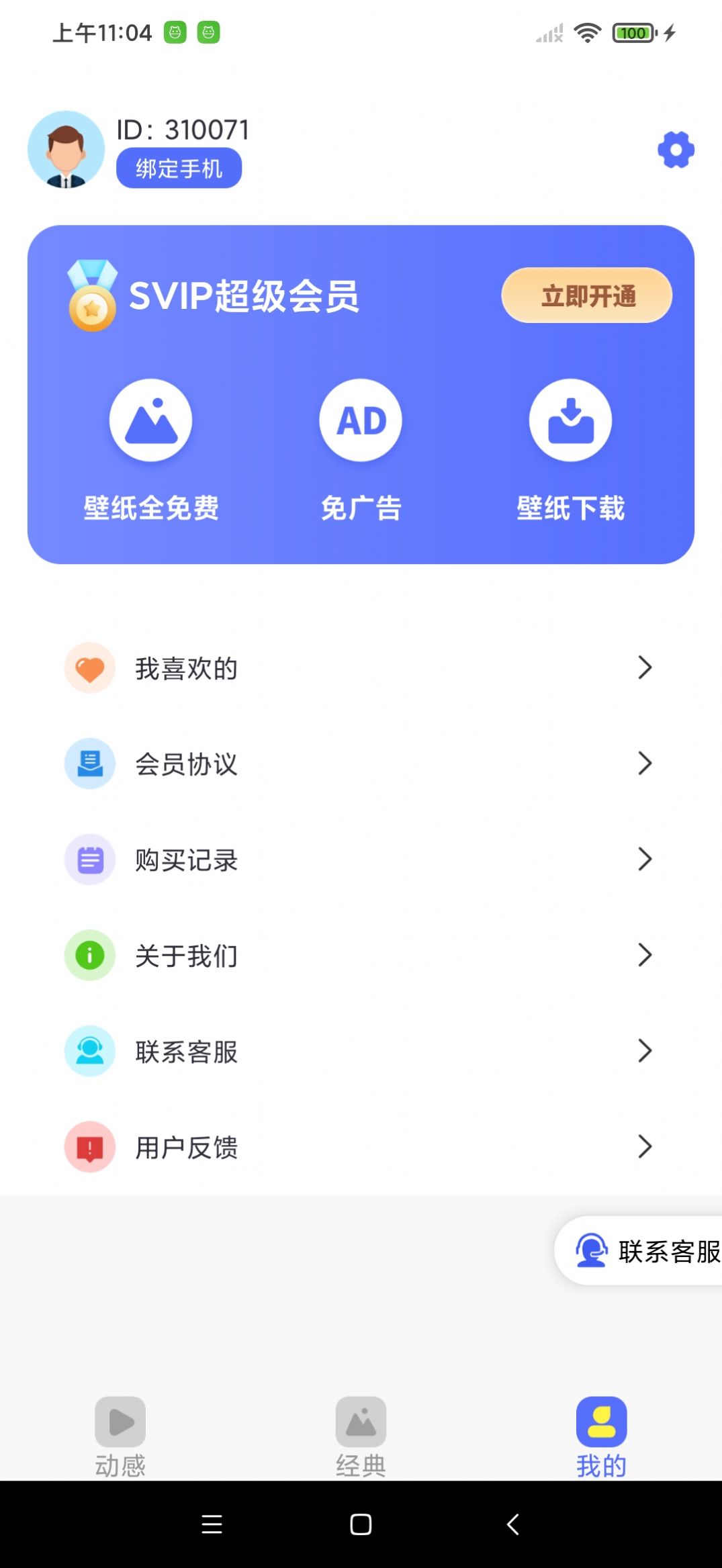Image resolution: width=722 pixels, height=1568 pixels.
Task: Select the 购买记录 clipboard icon
Action: (x=90, y=860)
